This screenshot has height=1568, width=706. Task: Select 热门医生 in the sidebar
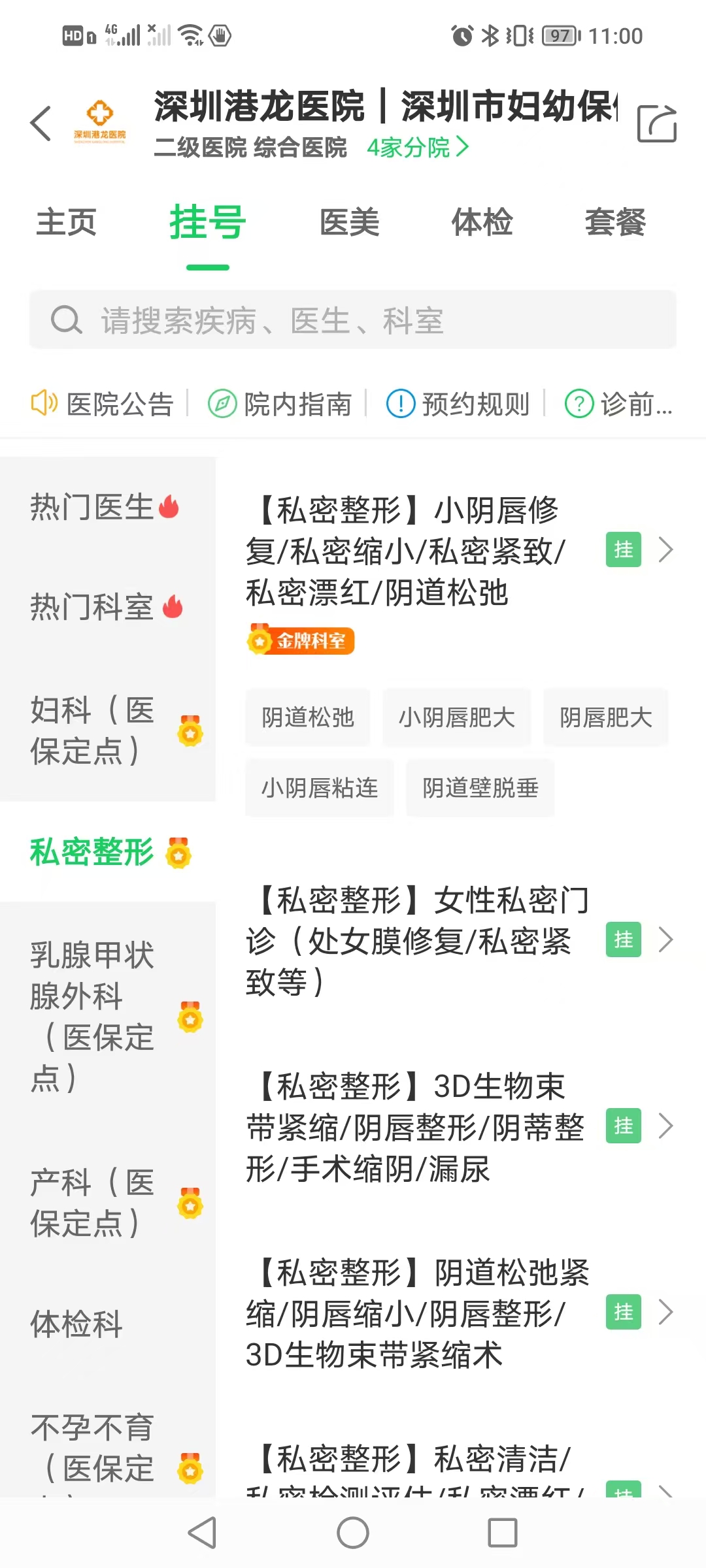(x=108, y=508)
